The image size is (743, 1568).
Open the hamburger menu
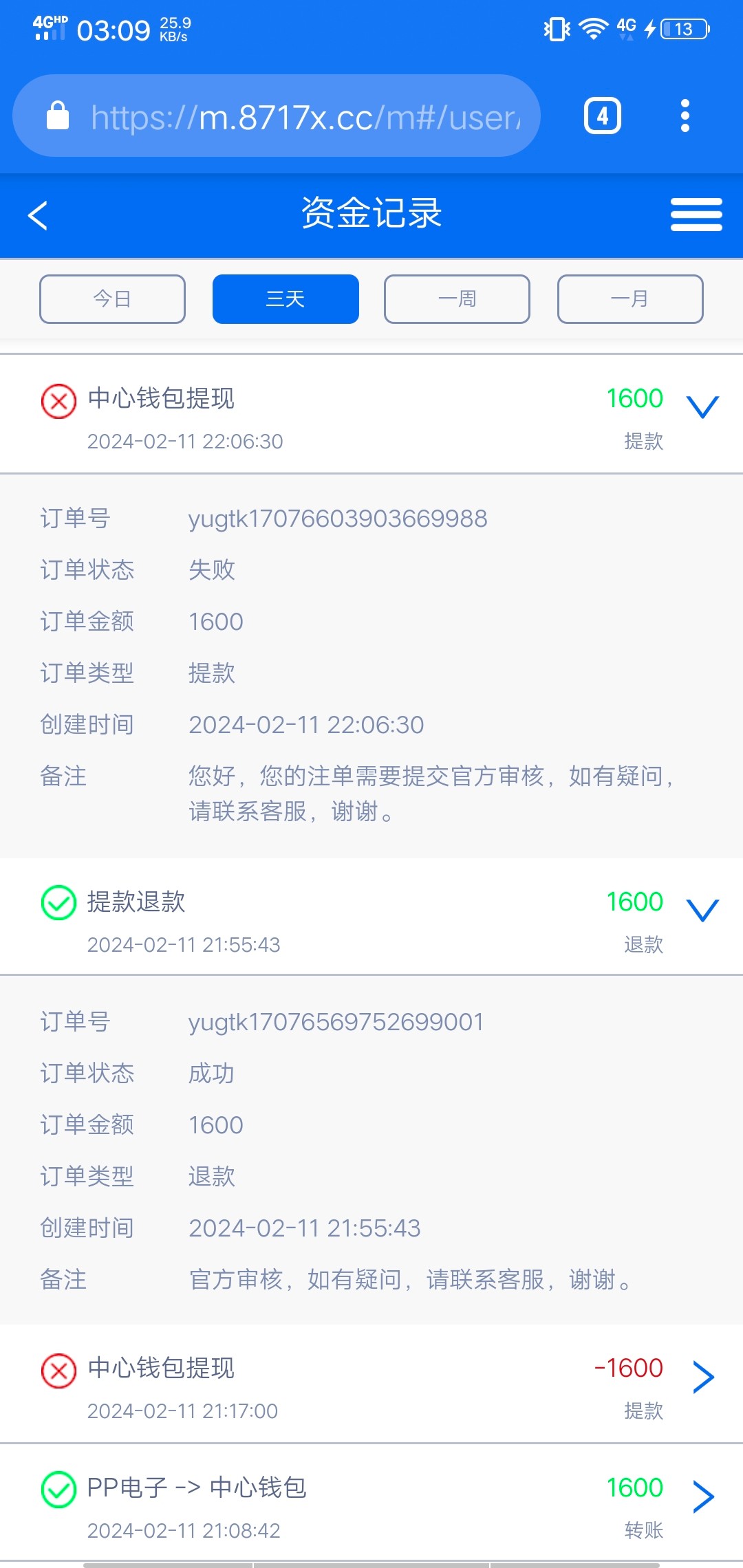click(x=696, y=215)
